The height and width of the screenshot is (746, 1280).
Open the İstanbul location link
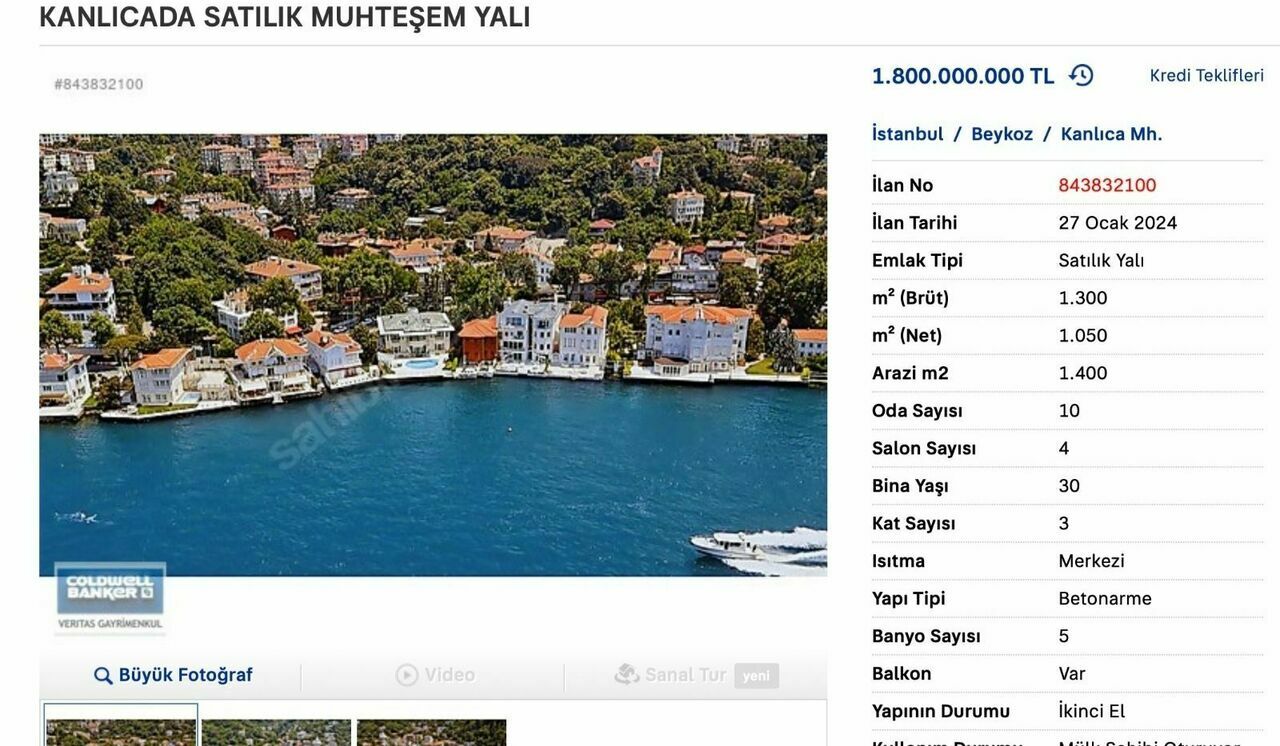907,134
